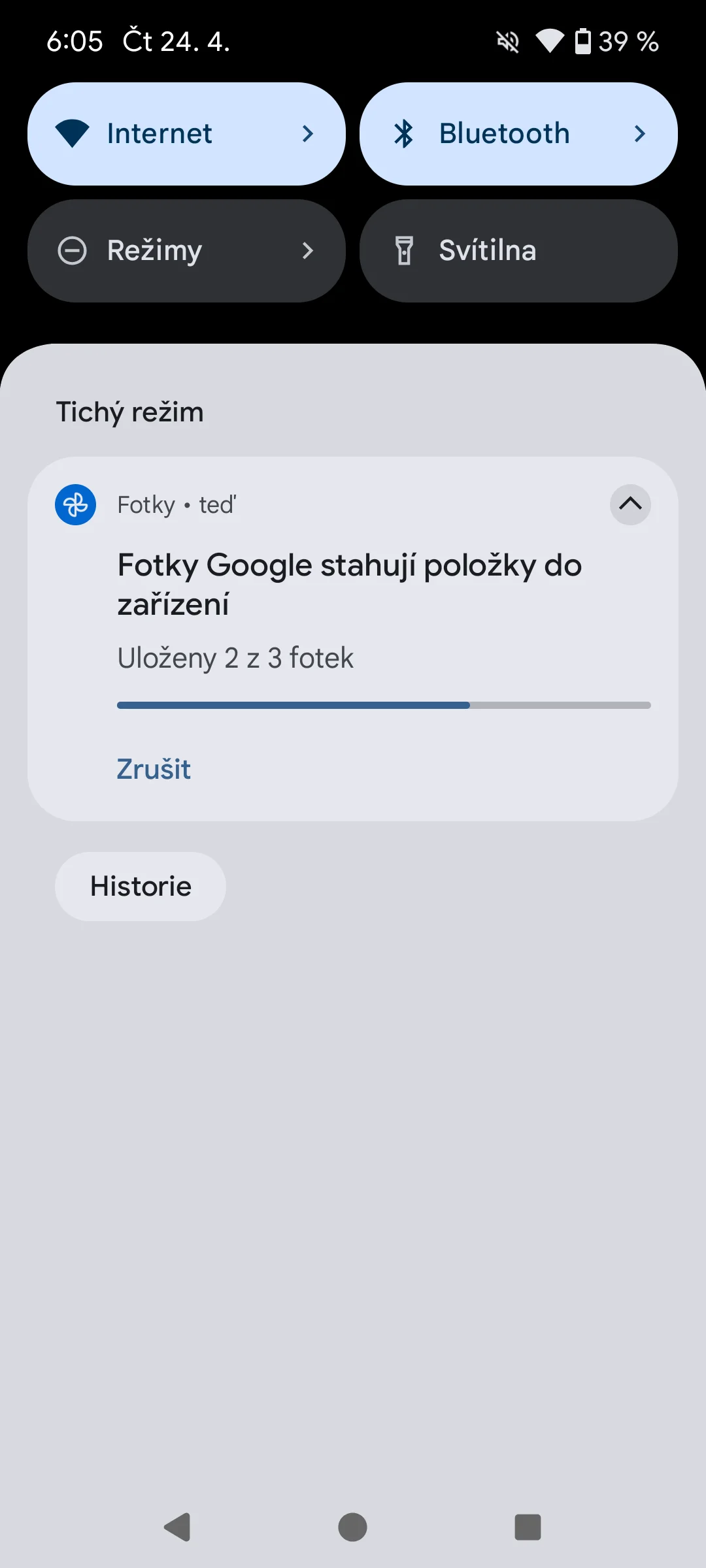Go back with the navigation back button
The image size is (706, 1568).
pyautogui.click(x=177, y=1527)
